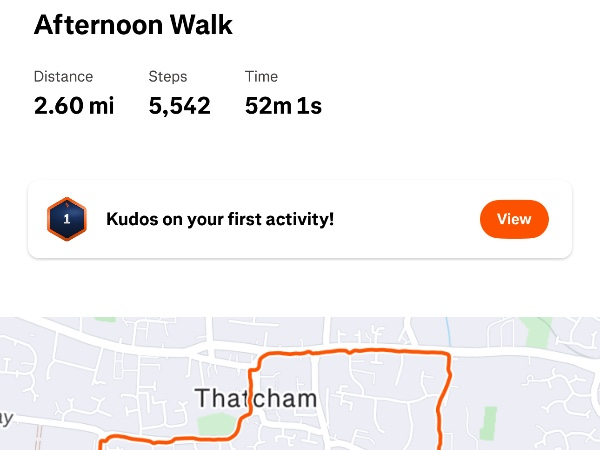Open the walk route map

300,390
